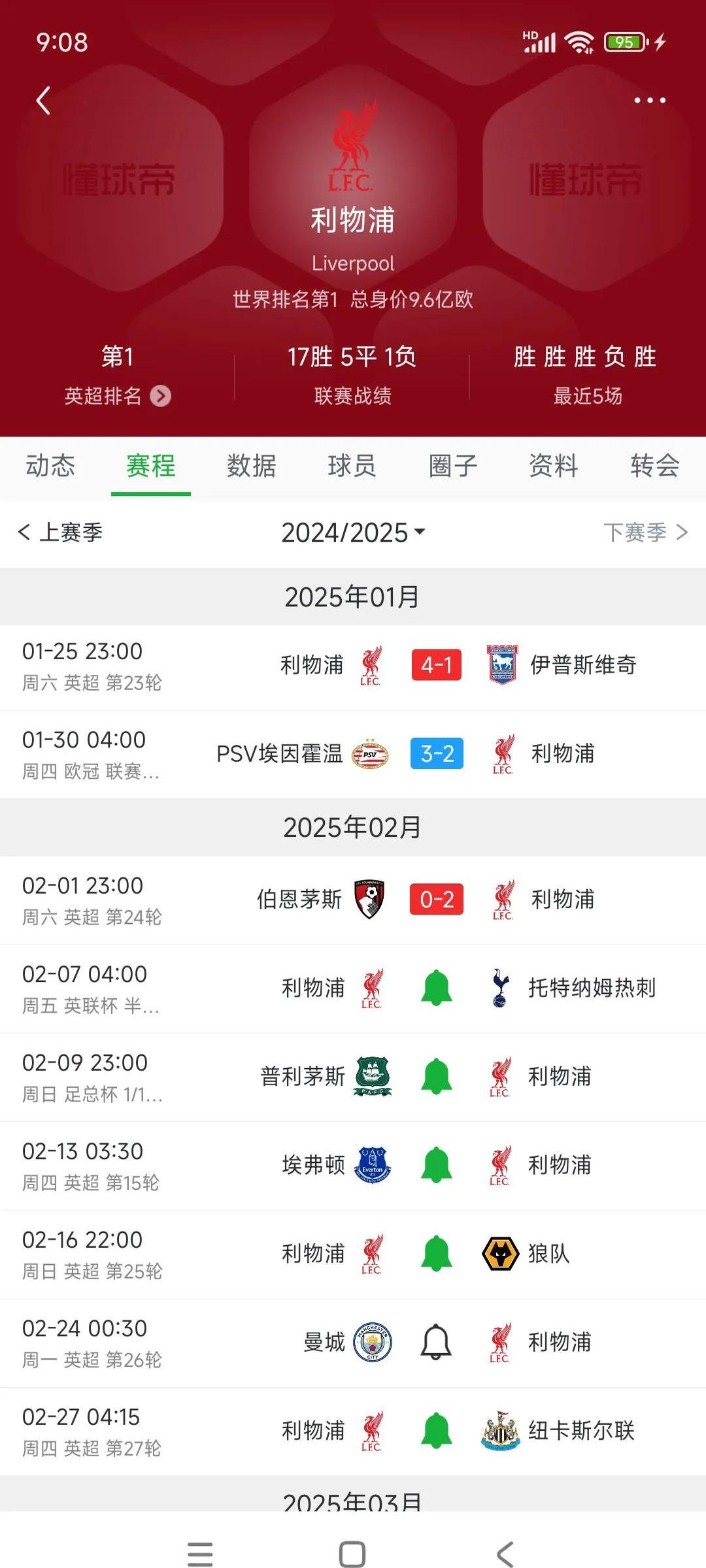Switch to the 转会 tab
This screenshot has width=706, height=1568.
[654, 466]
